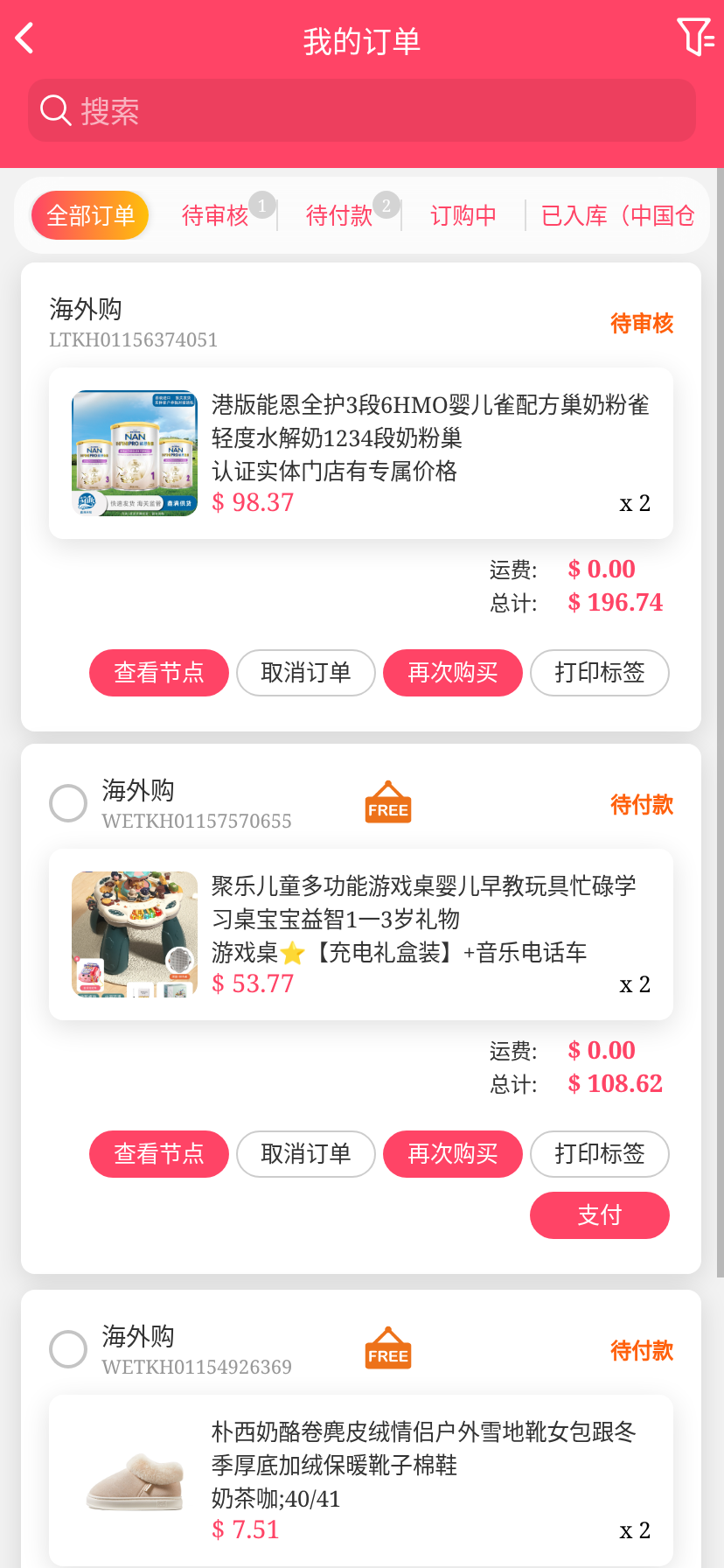This screenshot has width=724, height=1568.
Task: Switch to the 待审核 tab
Action: 215,215
